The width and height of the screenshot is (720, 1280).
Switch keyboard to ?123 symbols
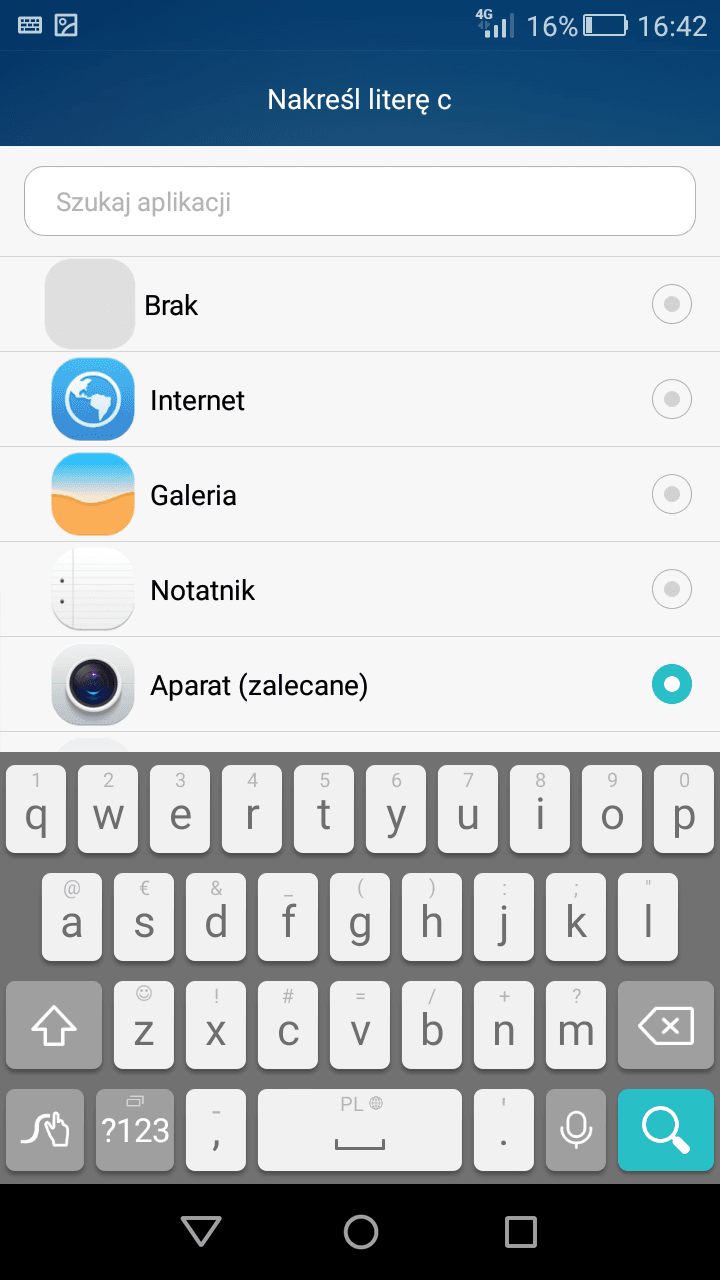tap(135, 1130)
